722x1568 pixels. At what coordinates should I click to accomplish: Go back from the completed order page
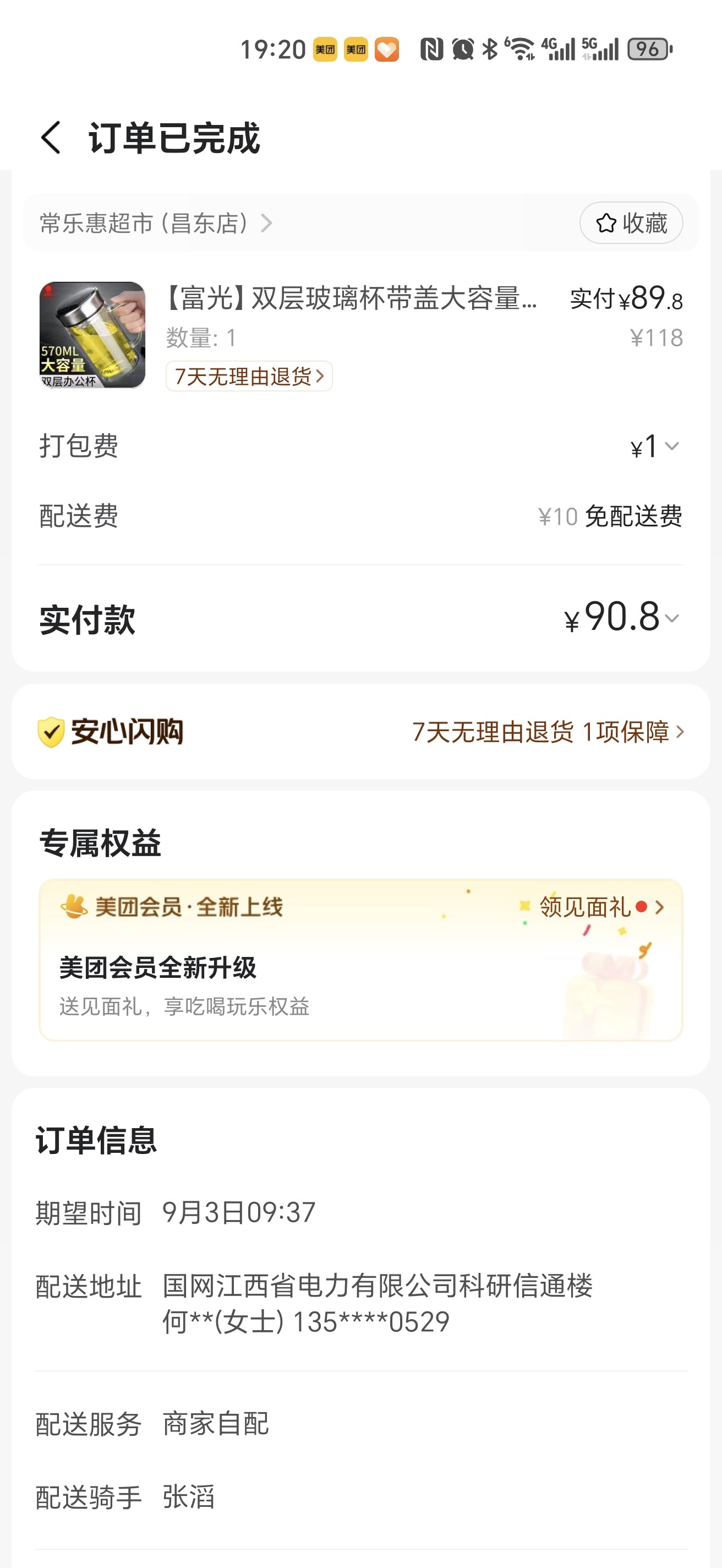[x=51, y=138]
